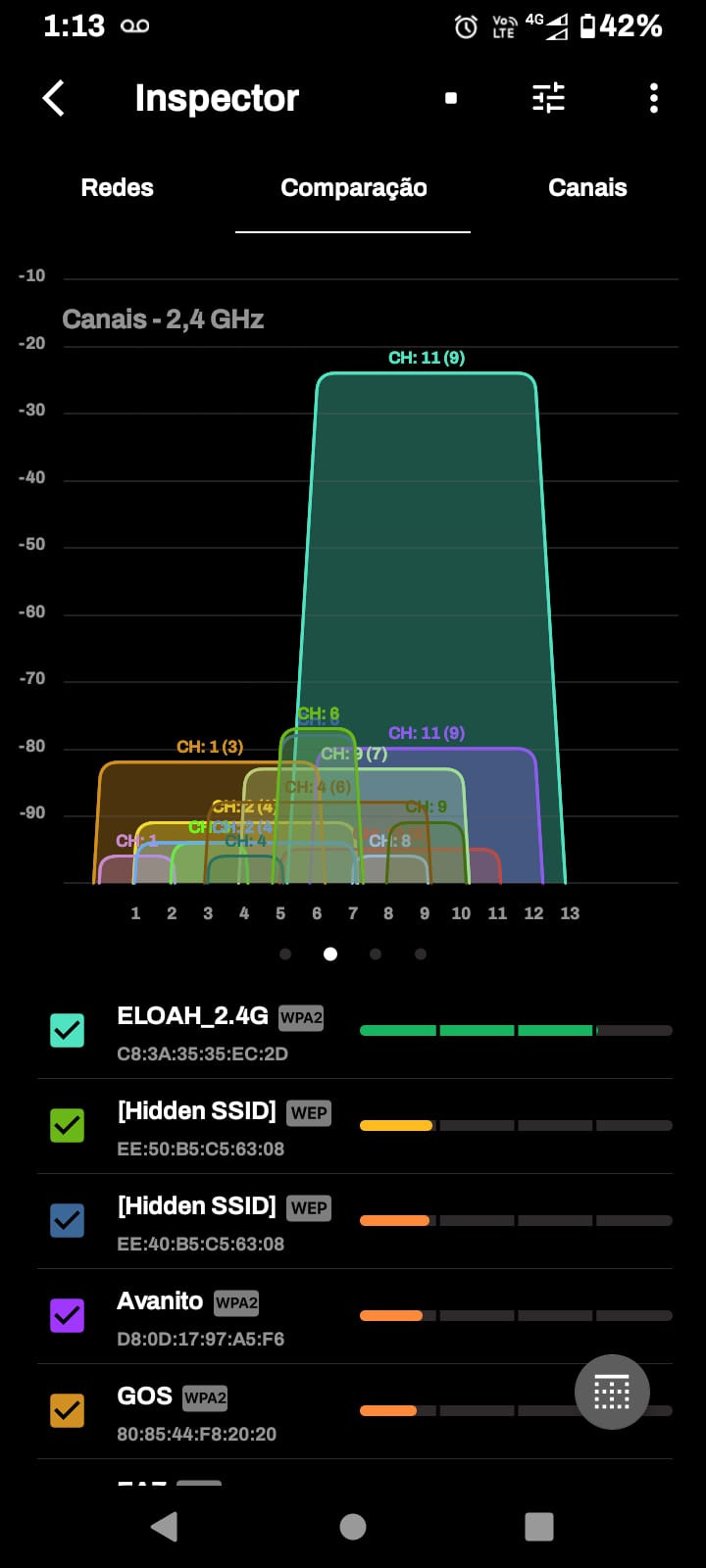This screenshot has width=706, height=1568.
Task: Toggle checkbox for Hidden SSID EE:50:B5:C5:63:08
Action: [68, 1125]
